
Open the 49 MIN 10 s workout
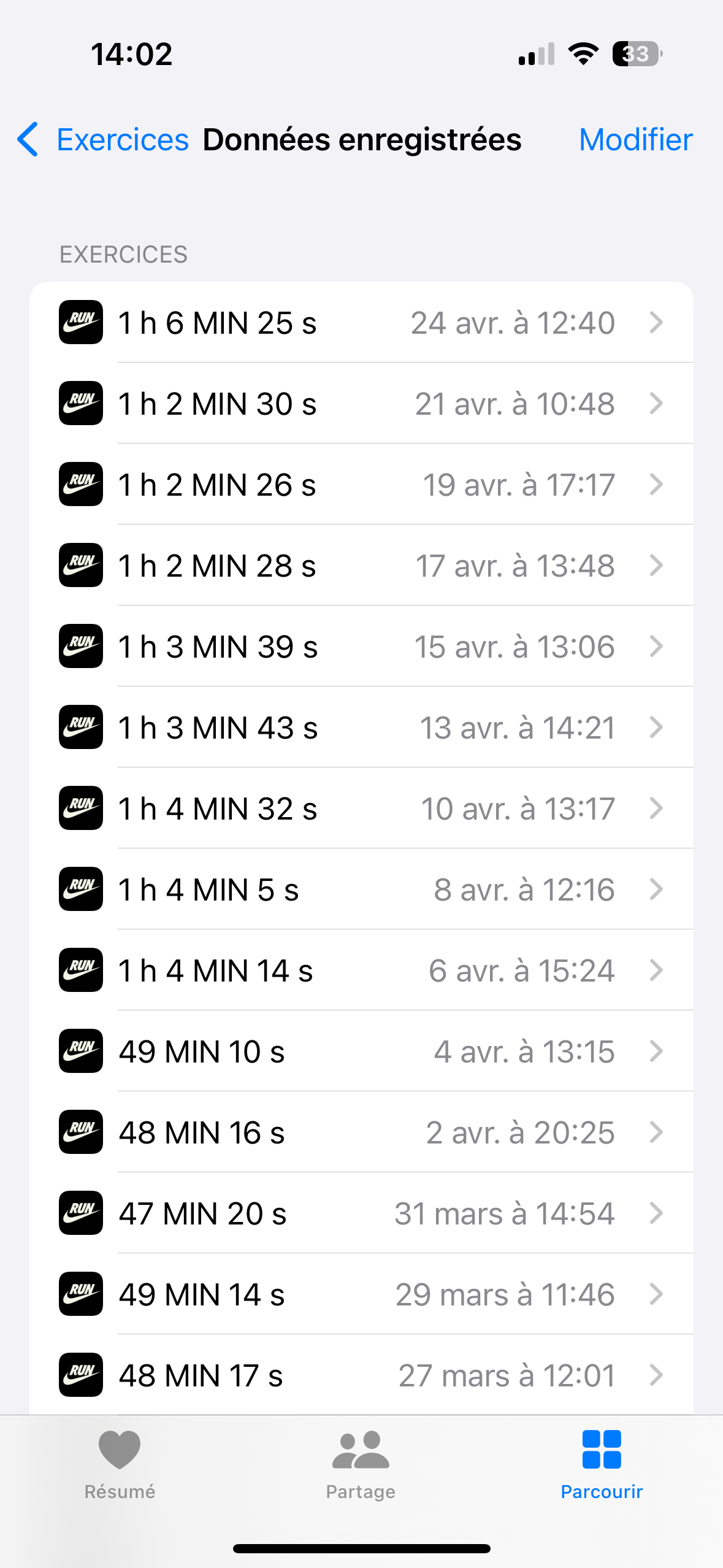[x=361, y=1051]
